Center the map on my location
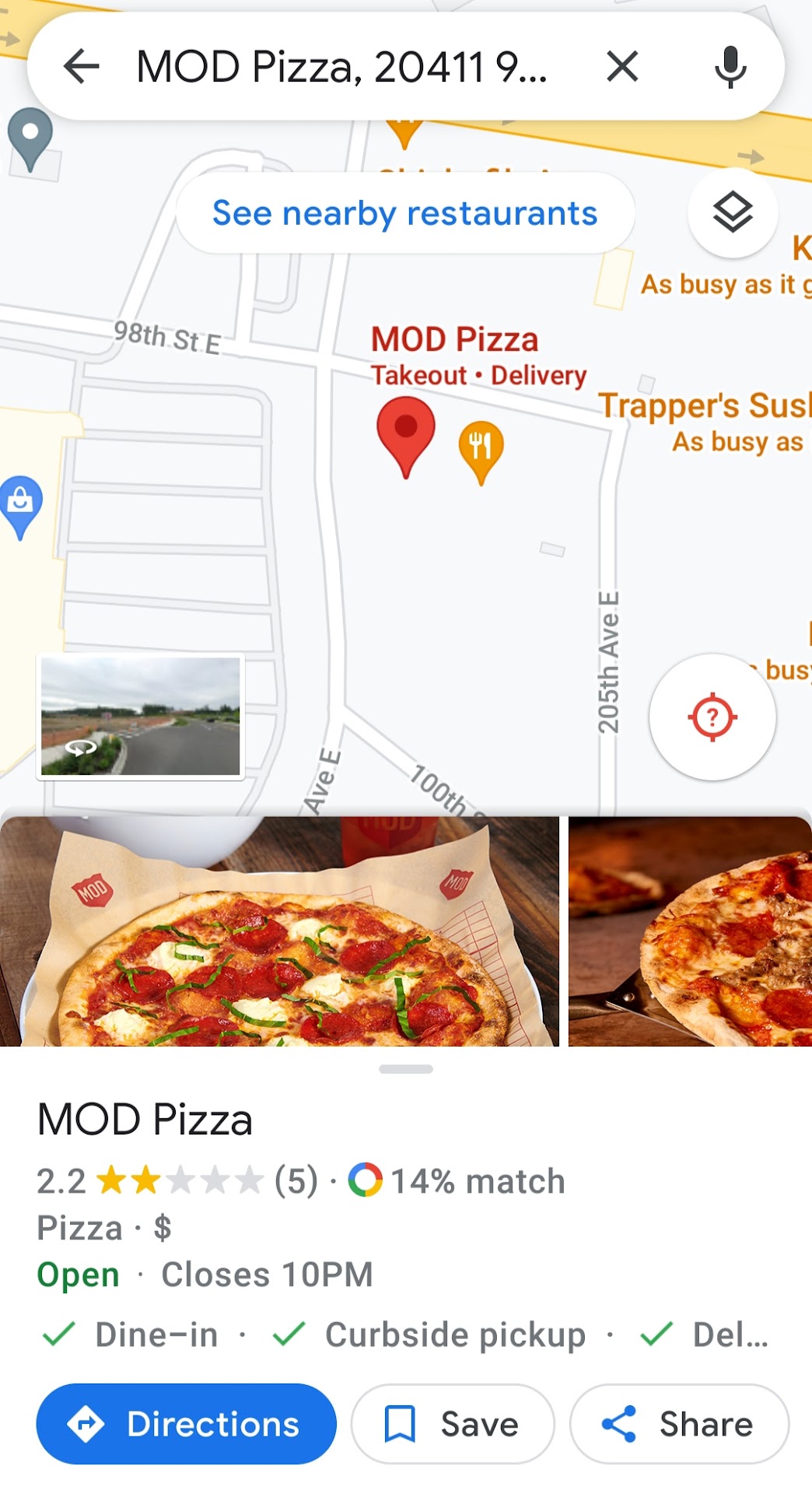The image size is (812, 1494). click(x=712, y=717)
